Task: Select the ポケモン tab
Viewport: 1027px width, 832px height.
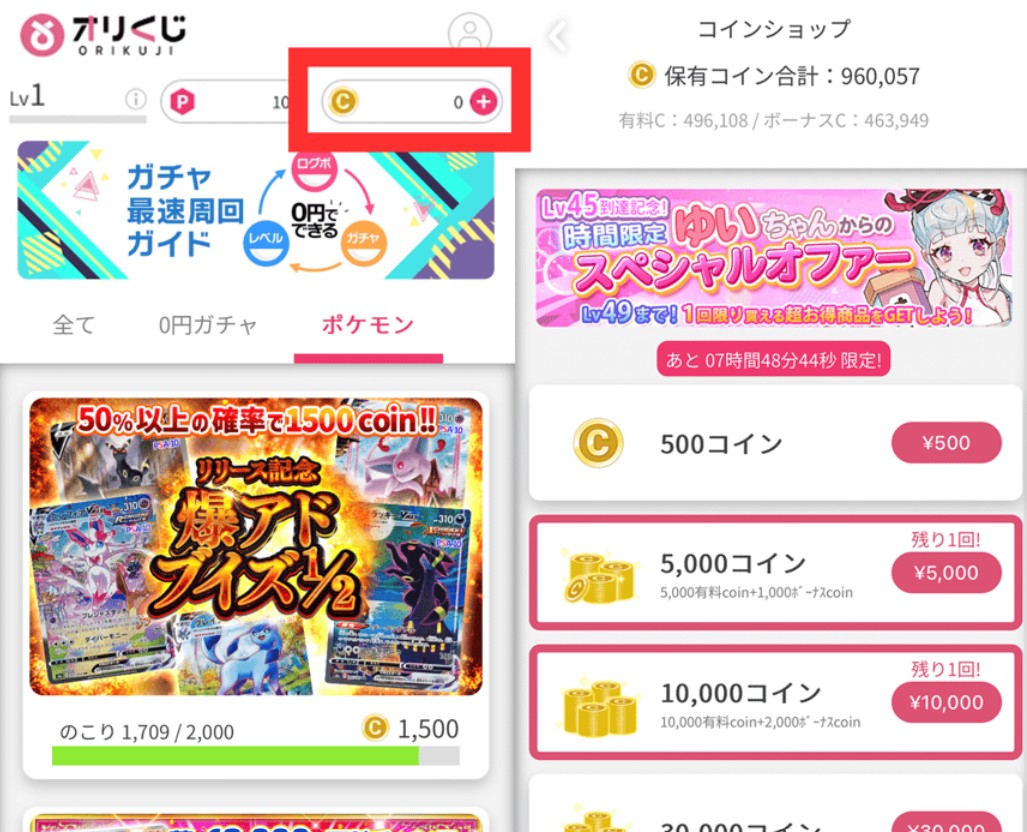Action: [367, 325]
